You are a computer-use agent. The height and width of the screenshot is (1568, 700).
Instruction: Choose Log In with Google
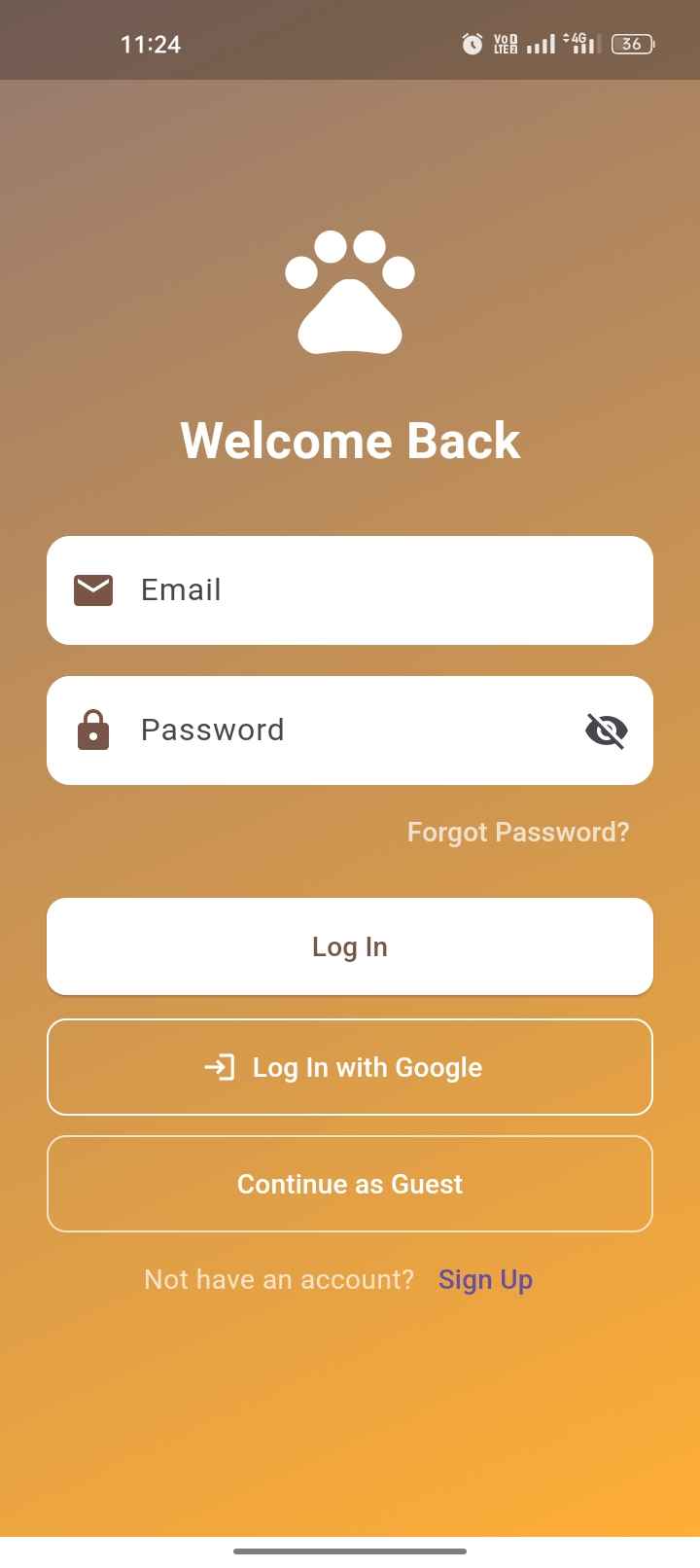pyautogui.click(x=350, y=1067)
